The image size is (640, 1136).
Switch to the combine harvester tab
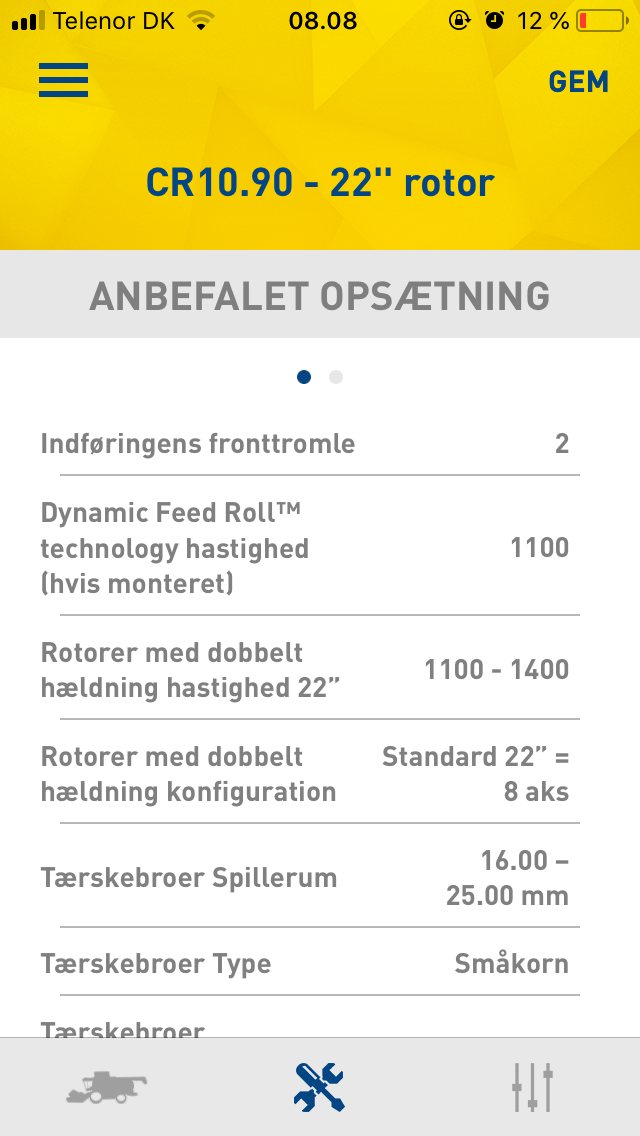click(107, 1087)
